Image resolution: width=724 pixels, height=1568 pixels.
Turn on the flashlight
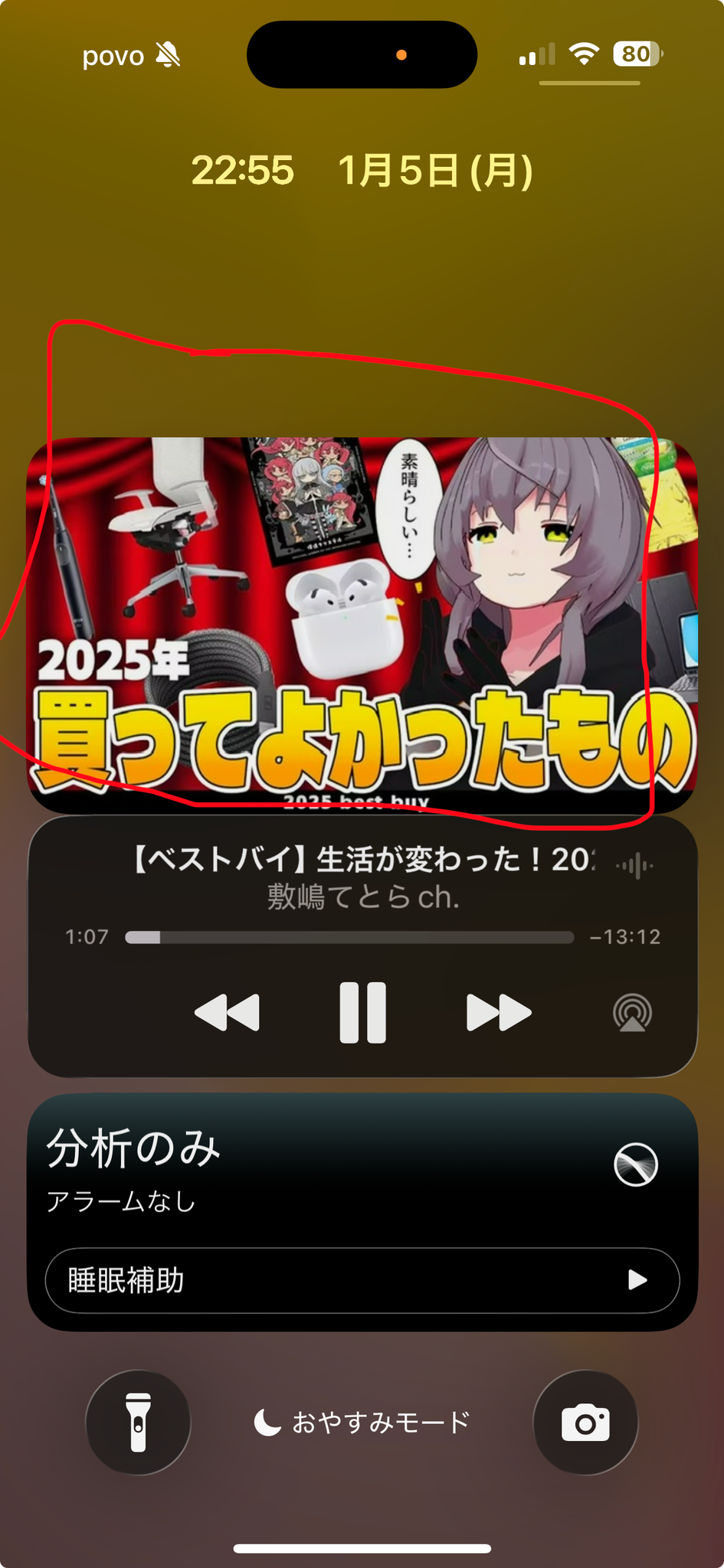pos(138,1423)
